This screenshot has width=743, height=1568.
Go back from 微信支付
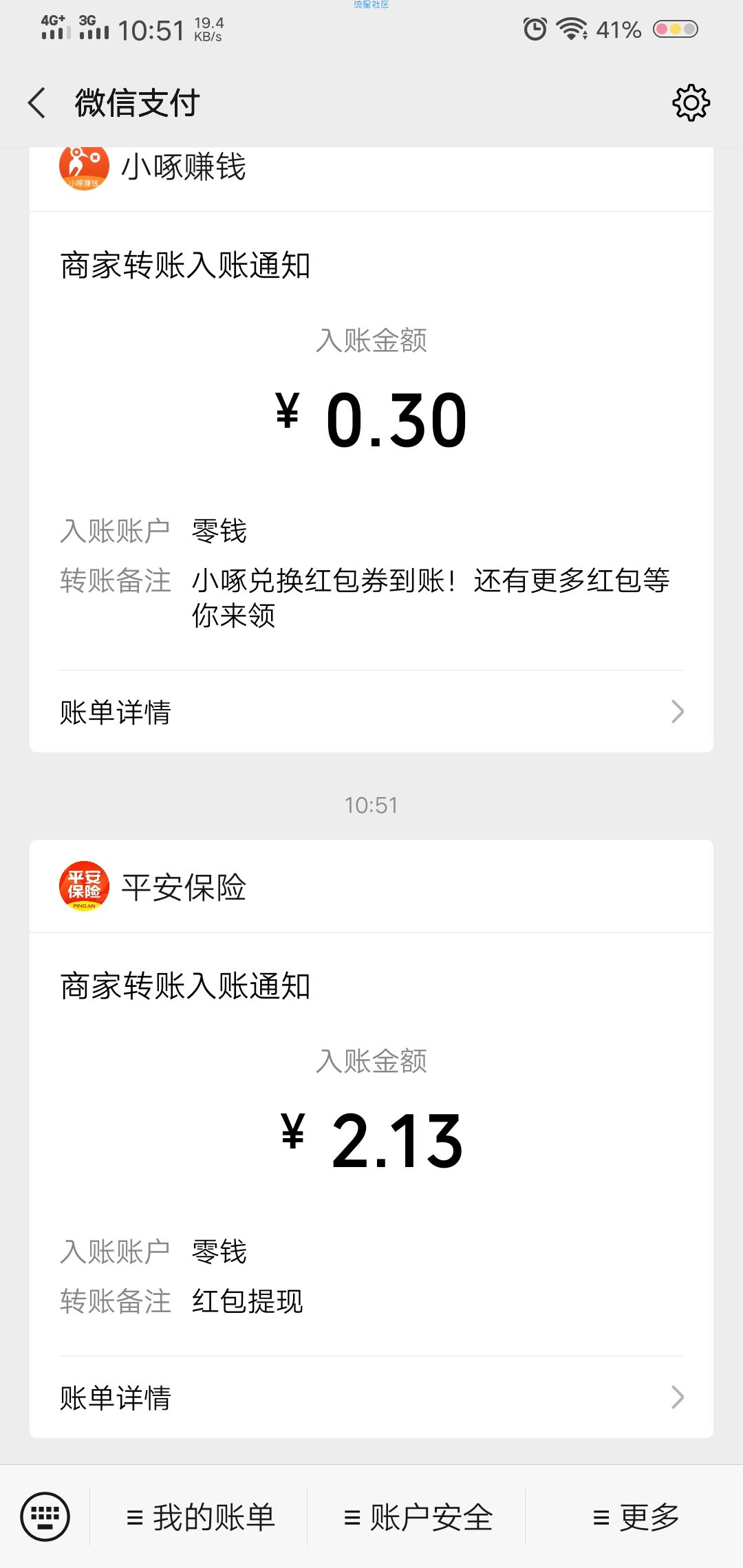[37, 103]
